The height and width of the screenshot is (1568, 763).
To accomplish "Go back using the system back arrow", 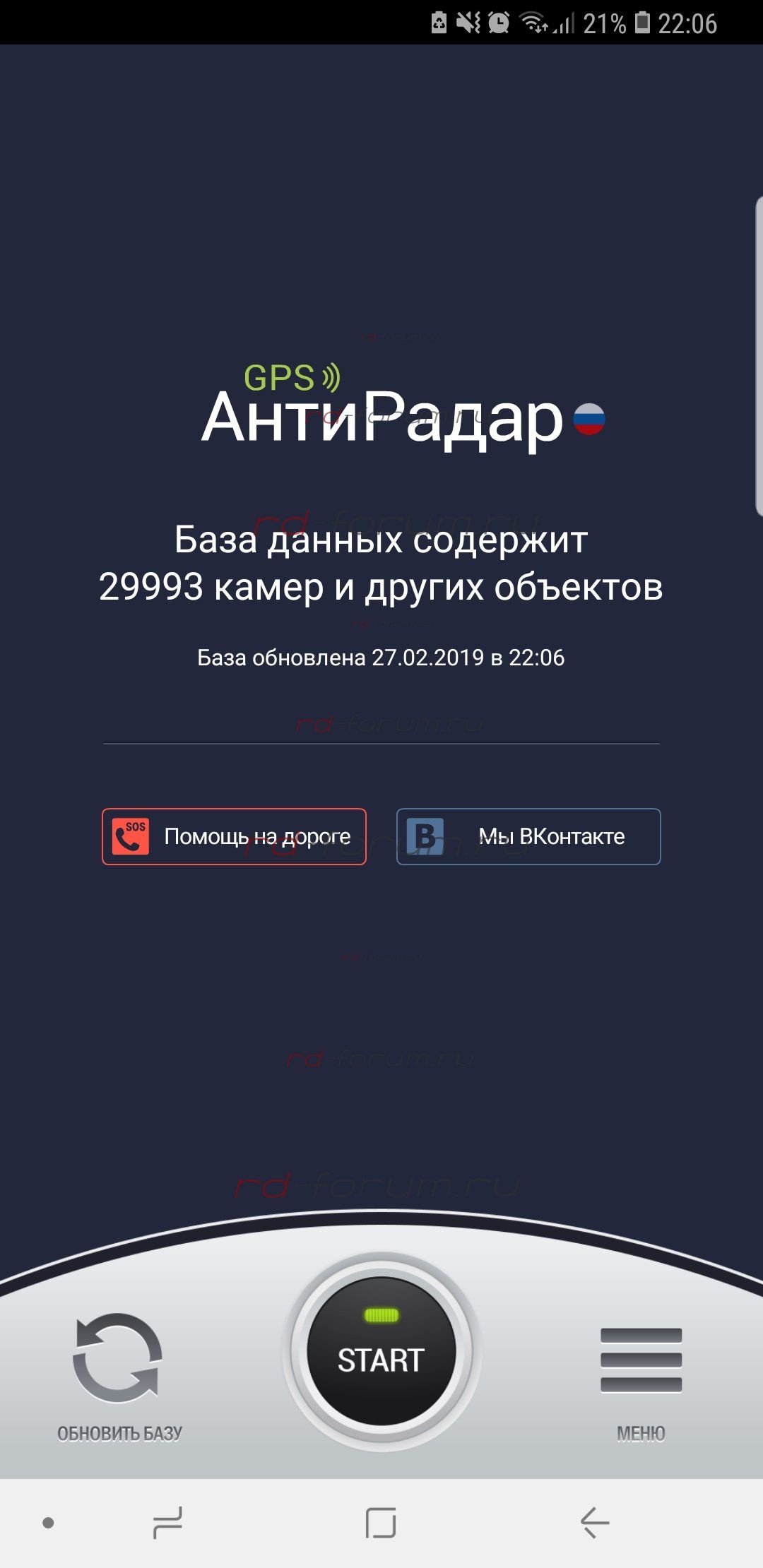I will tap(595, 1522).
